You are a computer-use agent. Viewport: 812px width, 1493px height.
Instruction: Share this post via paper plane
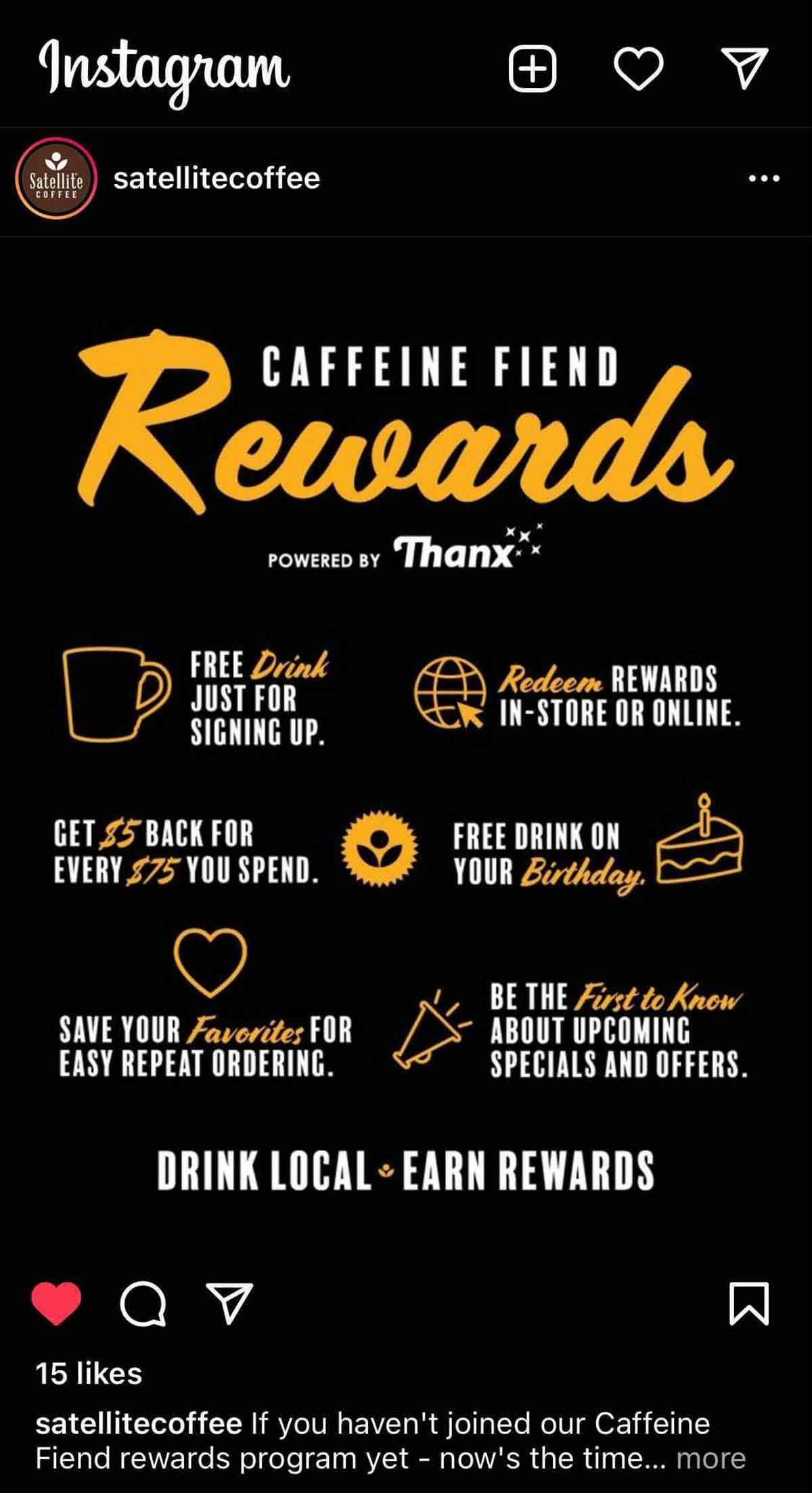pyautogui.click(x=229, y=1303)
